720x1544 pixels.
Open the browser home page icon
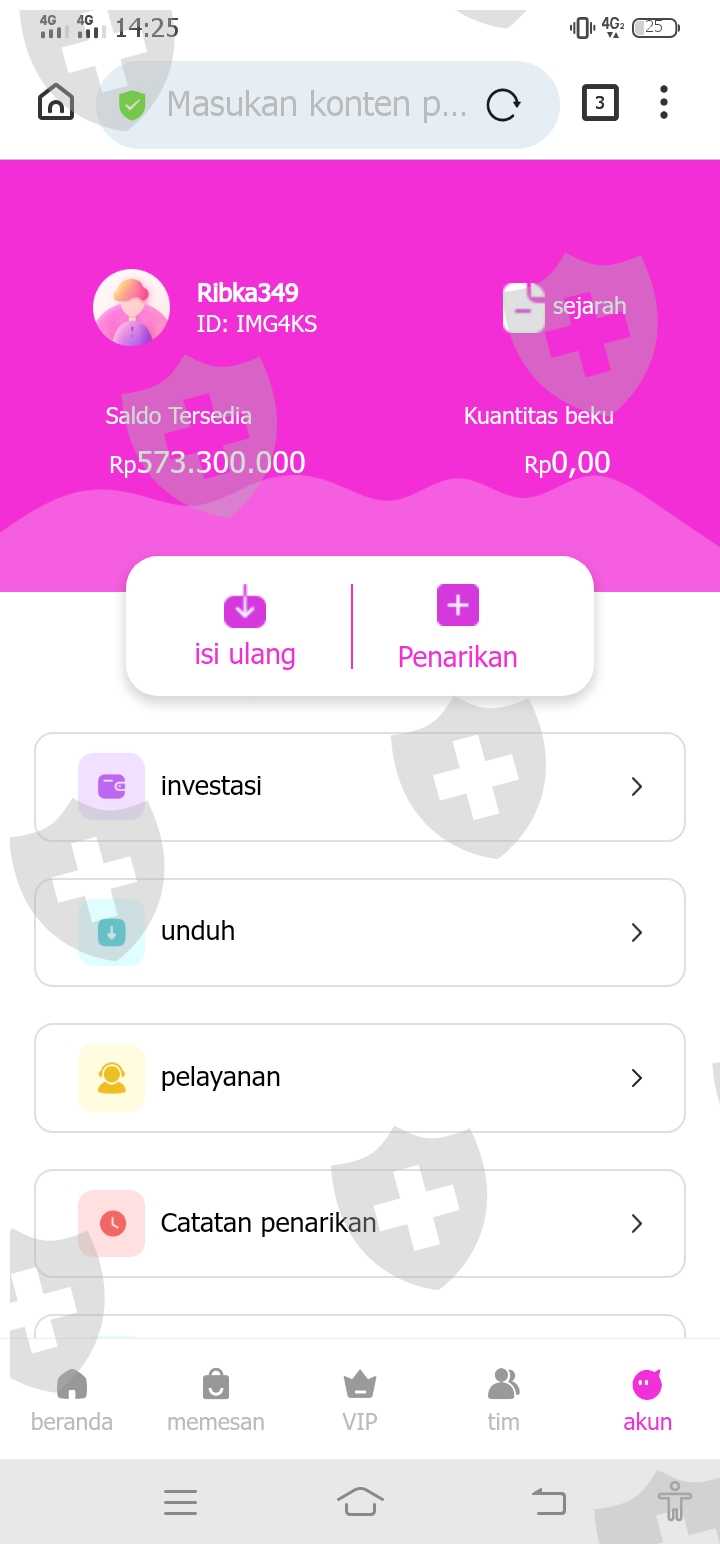[56, 103]
